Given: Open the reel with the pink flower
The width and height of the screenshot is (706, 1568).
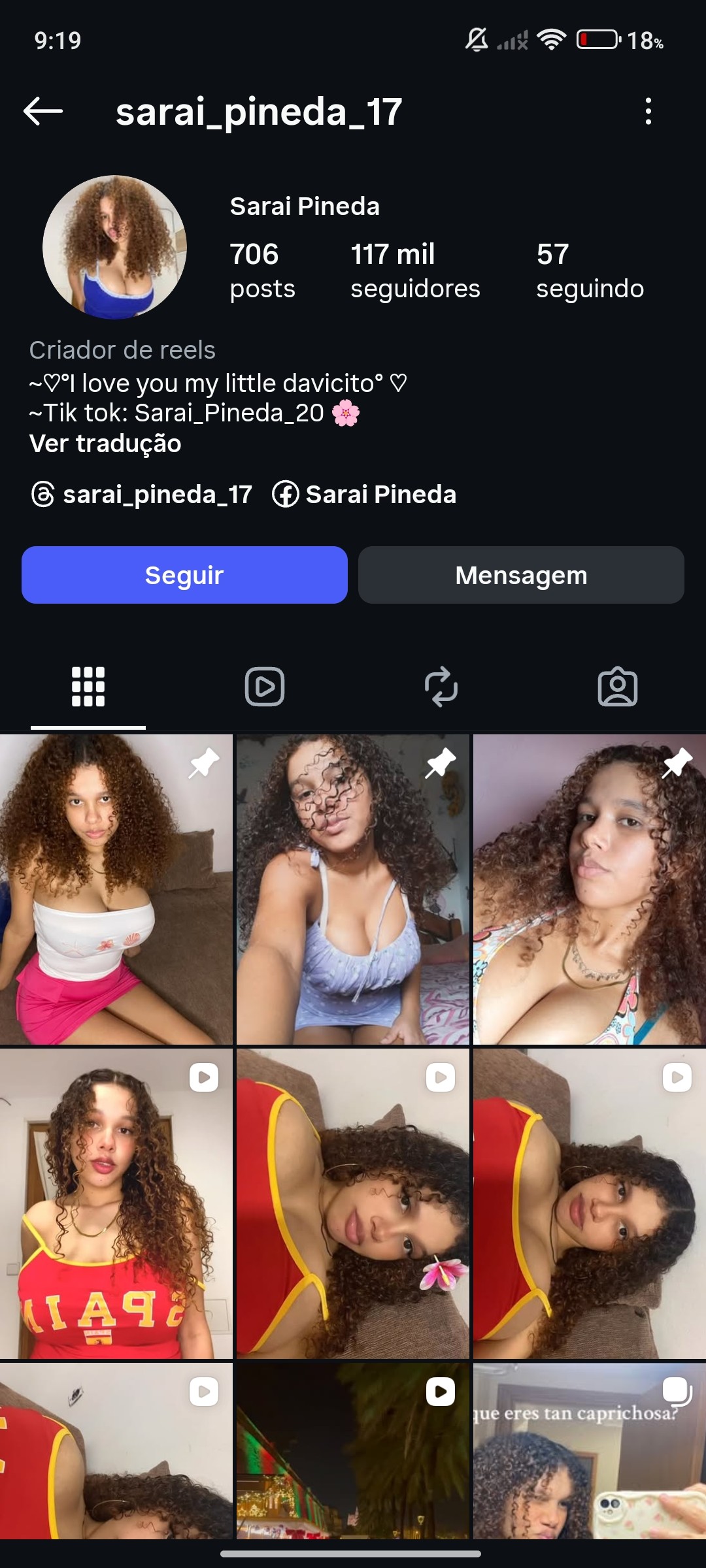Looking at the screenshot, I should [353, 1203].
